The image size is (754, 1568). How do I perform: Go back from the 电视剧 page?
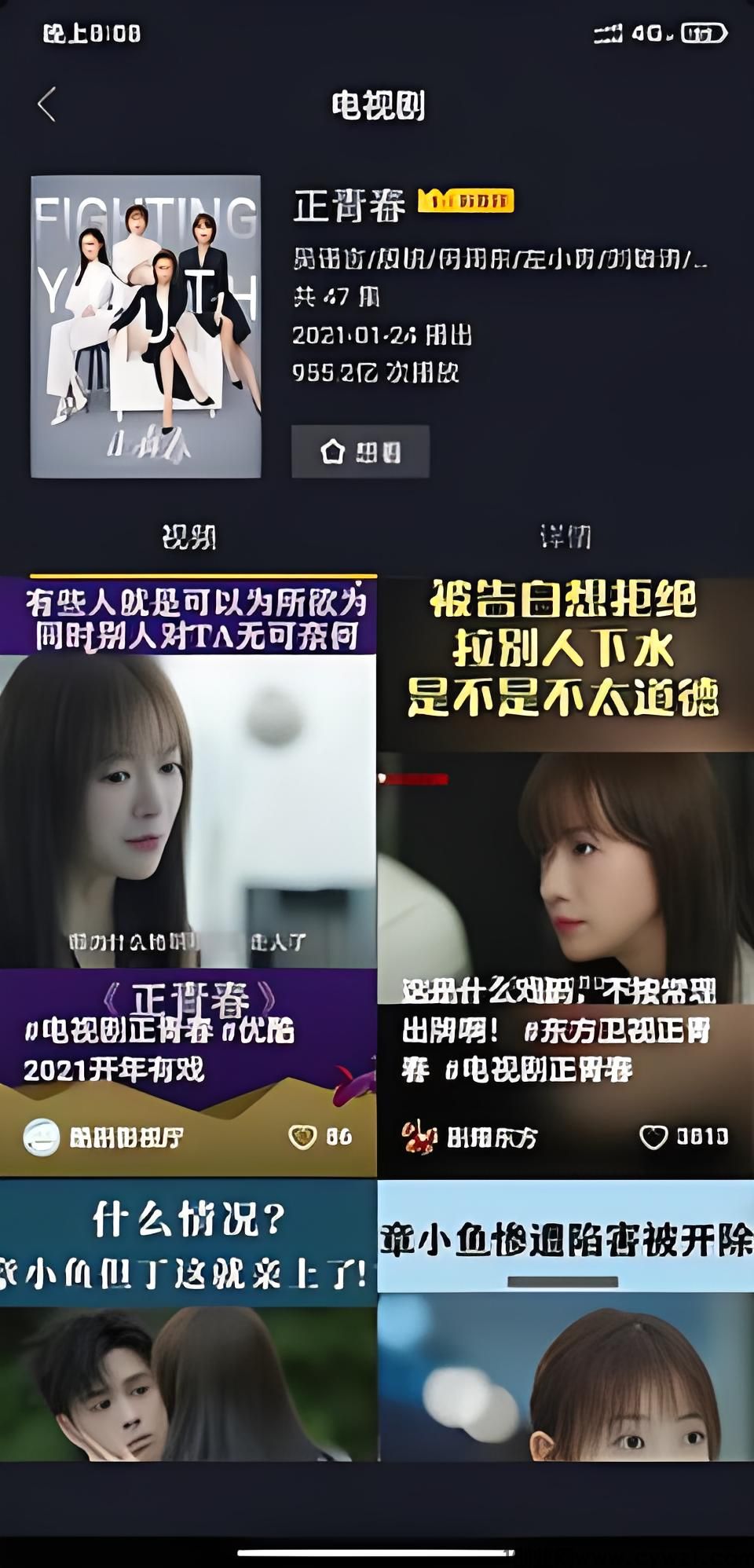(x=47, y=104)
